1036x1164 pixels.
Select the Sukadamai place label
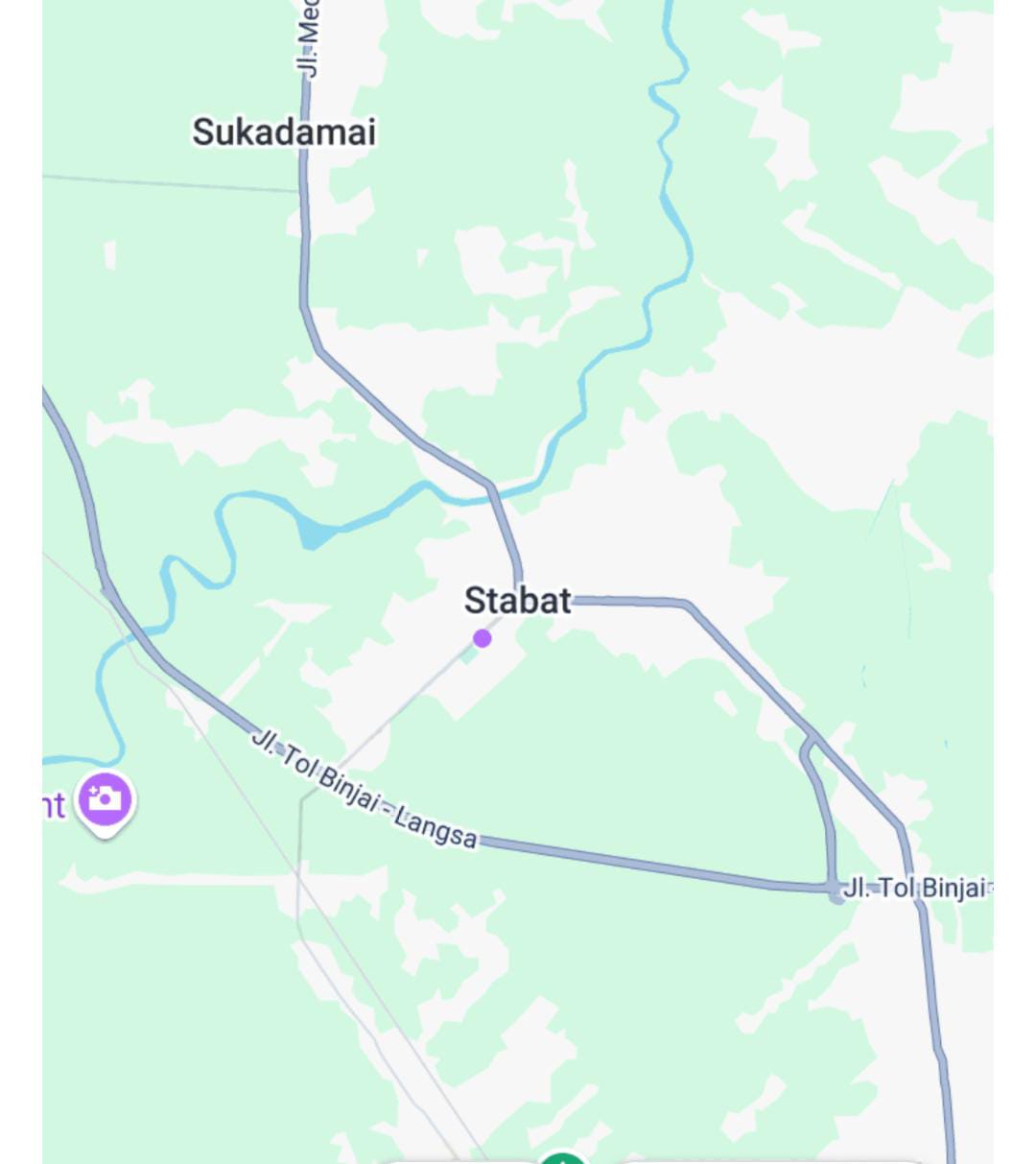(284, 132)
